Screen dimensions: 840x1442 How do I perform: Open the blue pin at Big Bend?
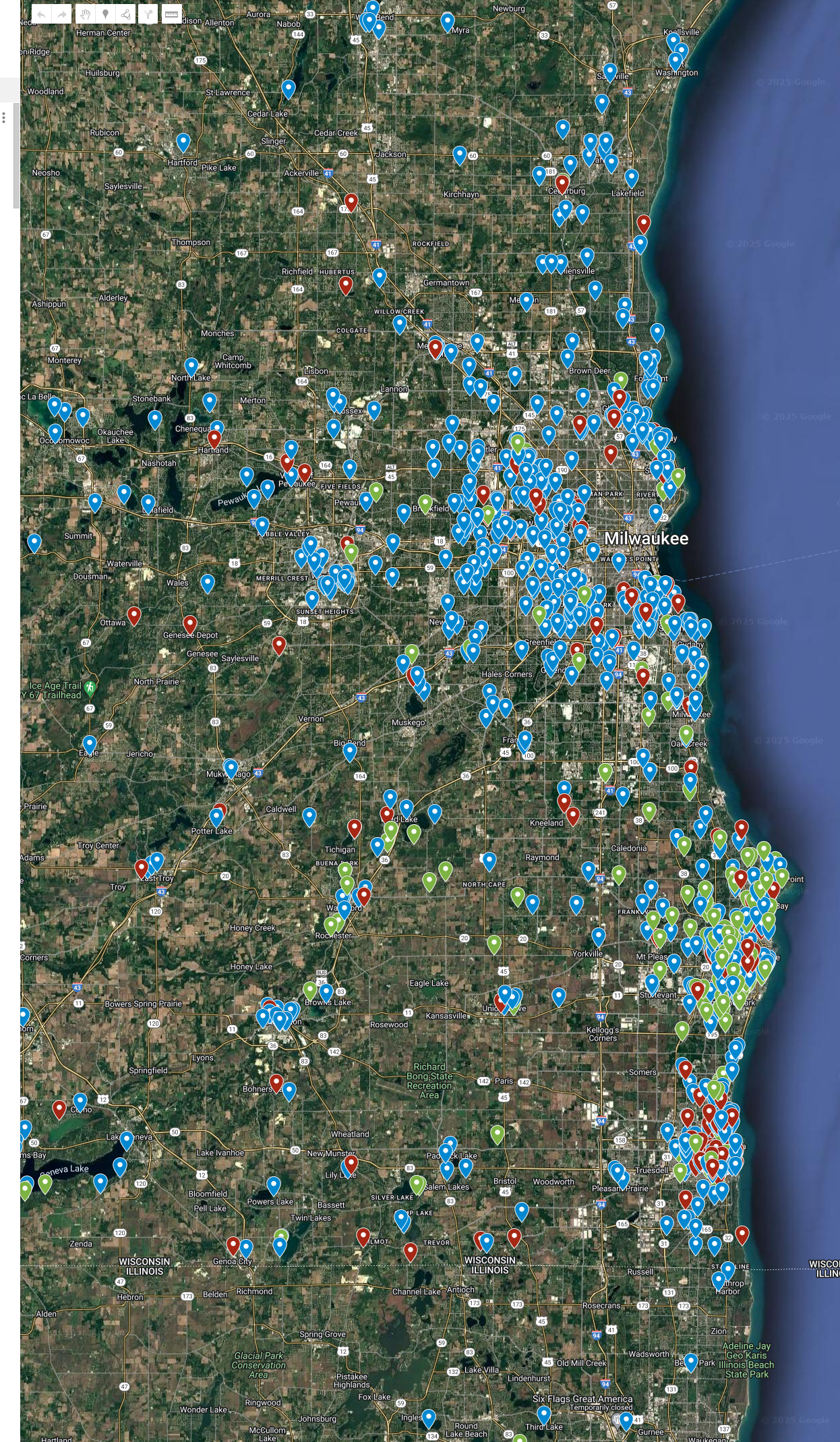point(350,752)
